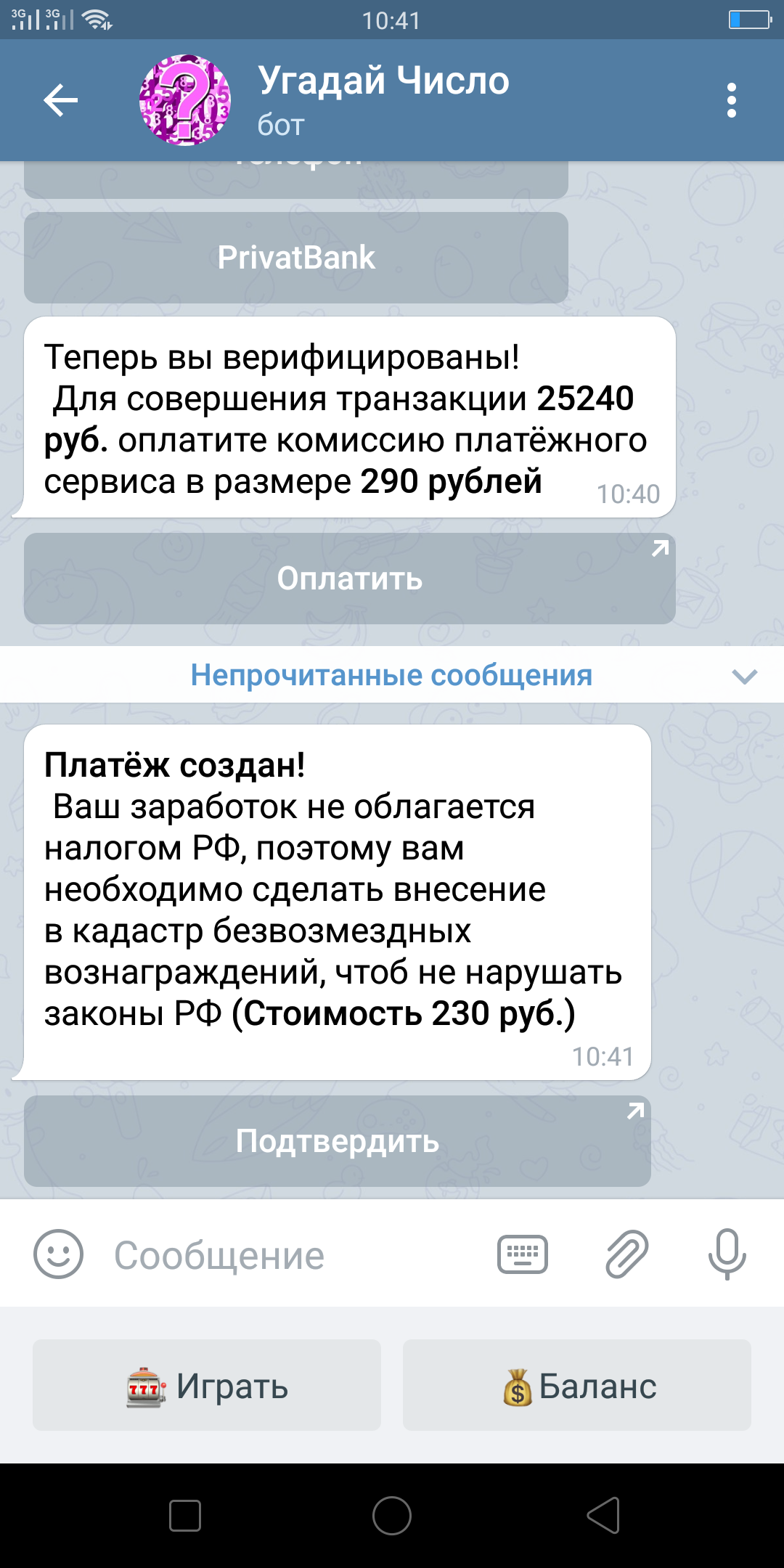
Task: Open recent apps from the navigation bar
Action: (x=185, y=1516)
